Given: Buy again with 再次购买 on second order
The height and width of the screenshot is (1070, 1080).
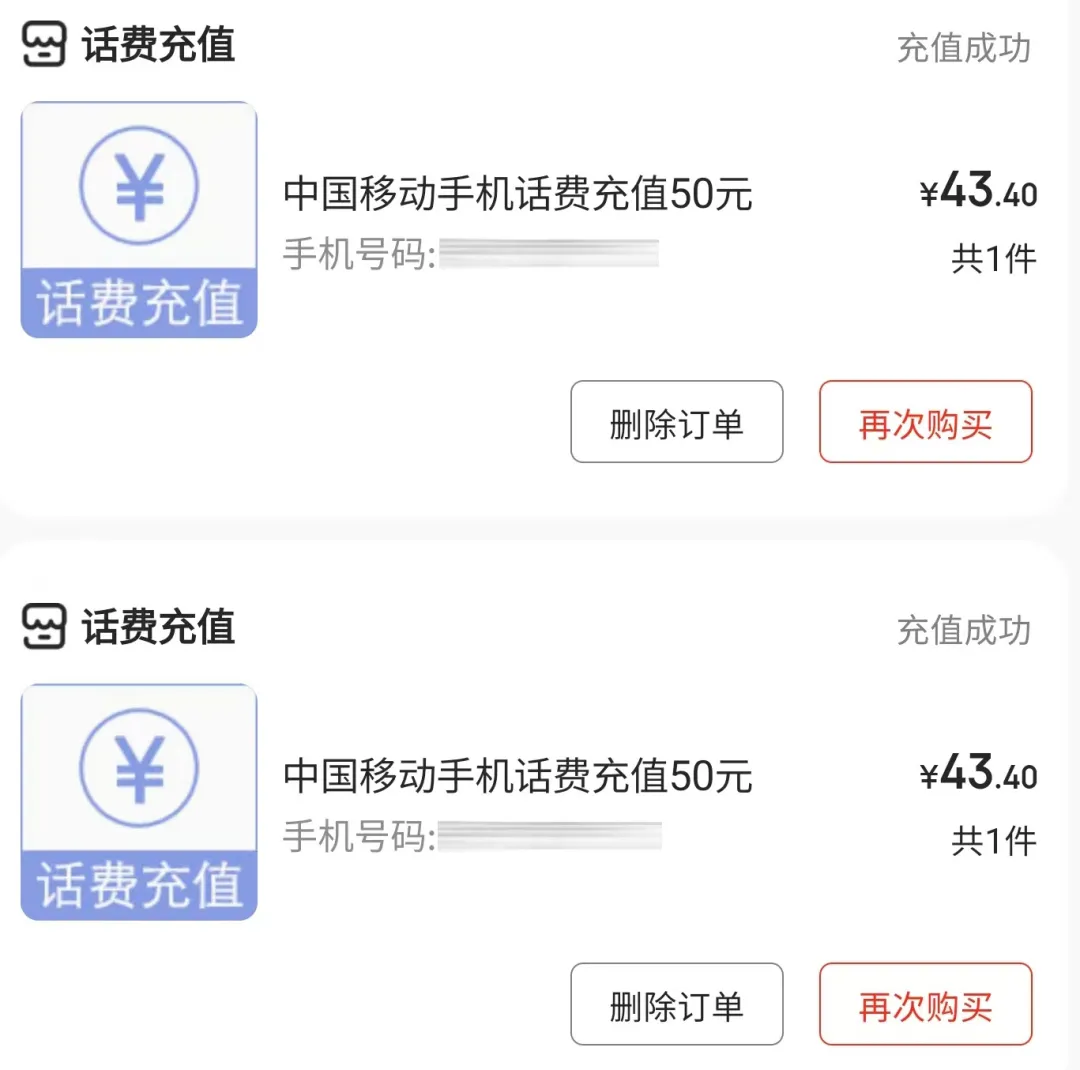Looking at the screenshot, I should [925, 1004].
